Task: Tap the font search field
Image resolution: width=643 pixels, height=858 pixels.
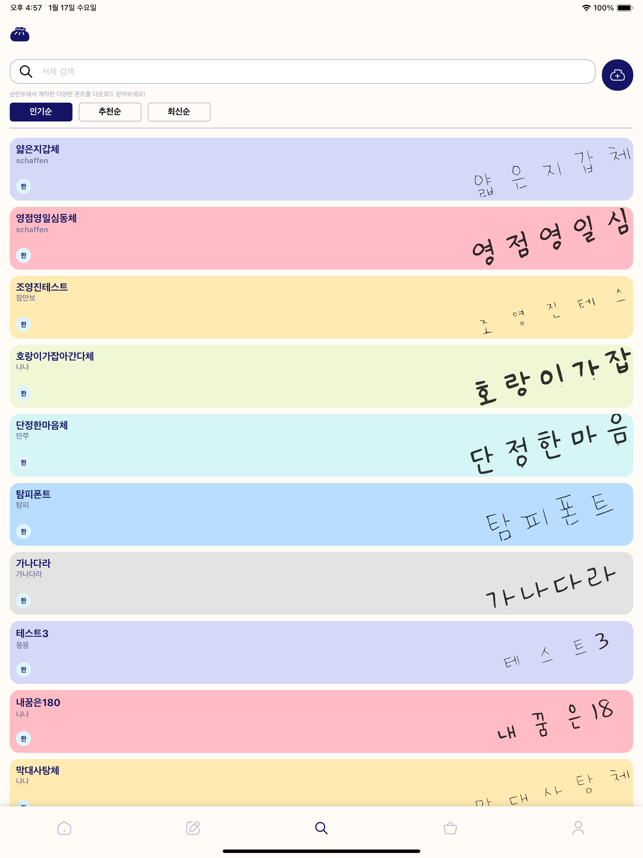Action: [x=302, y=72]
